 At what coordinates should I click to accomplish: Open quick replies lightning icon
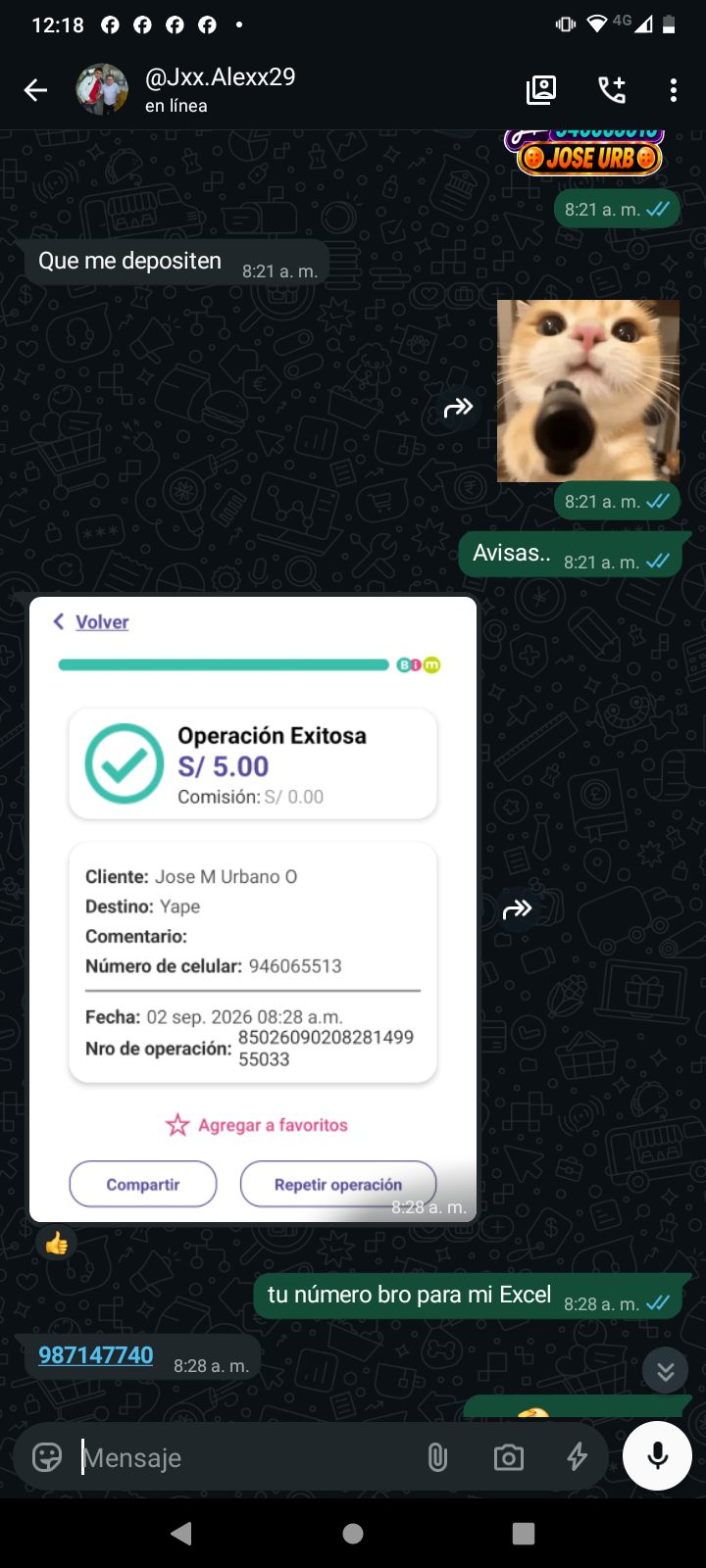pyautogui.click(x=578, y=1457)
